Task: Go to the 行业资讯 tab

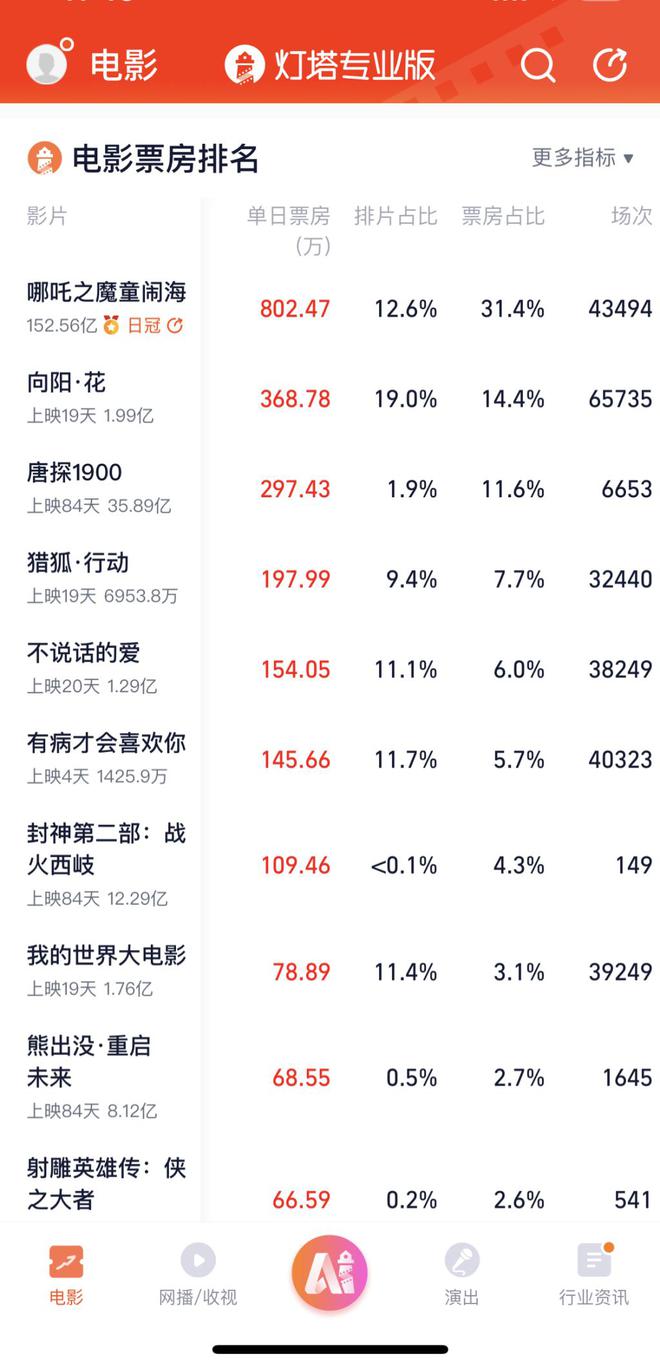Action: point(594,1275)
